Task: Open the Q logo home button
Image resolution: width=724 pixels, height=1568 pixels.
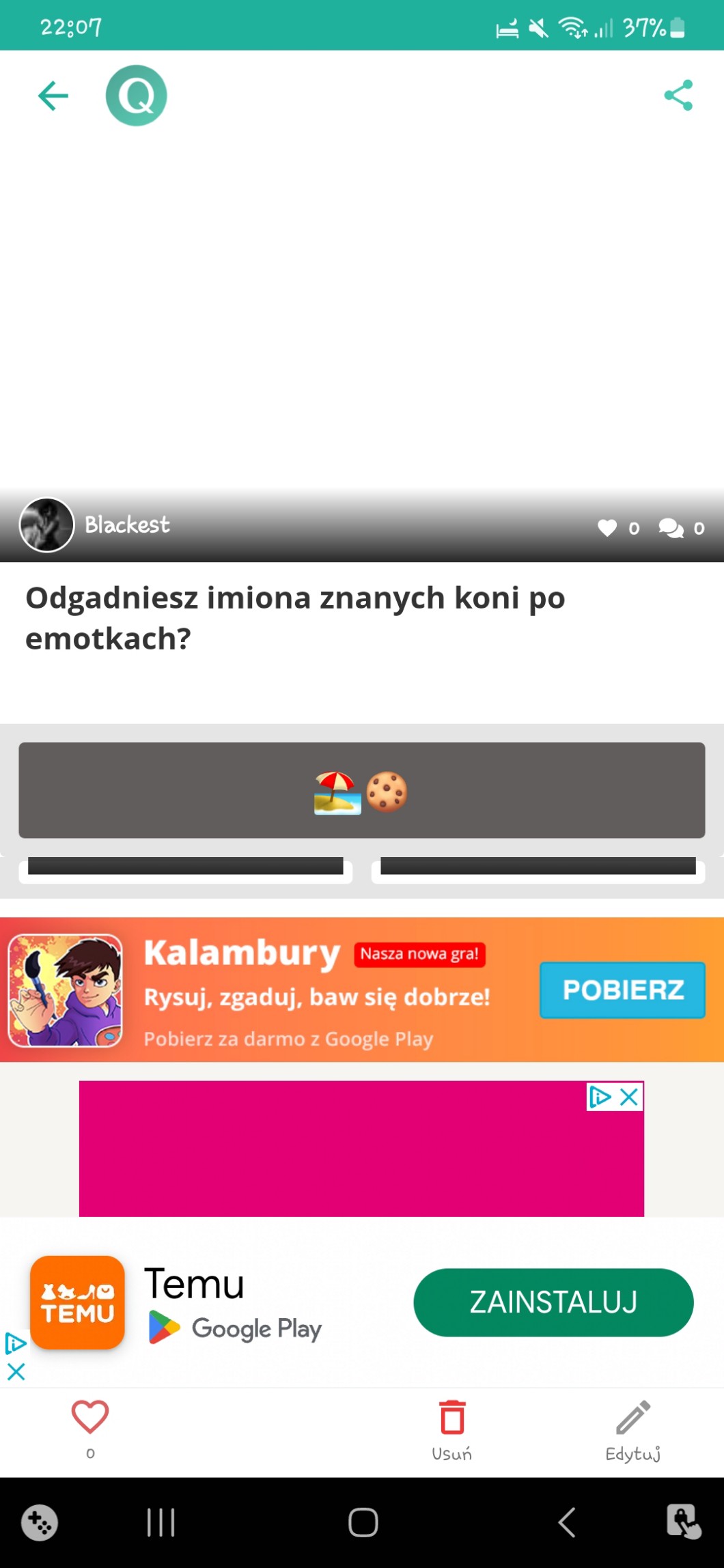Action: tap(136, 96)
